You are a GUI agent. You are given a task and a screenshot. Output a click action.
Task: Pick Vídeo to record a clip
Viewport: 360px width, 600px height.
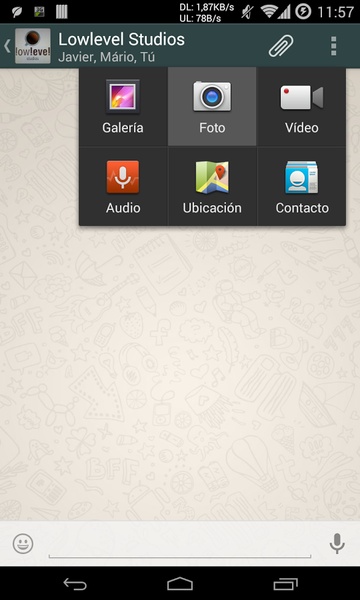pyautogui.click(x=301, y=106)
